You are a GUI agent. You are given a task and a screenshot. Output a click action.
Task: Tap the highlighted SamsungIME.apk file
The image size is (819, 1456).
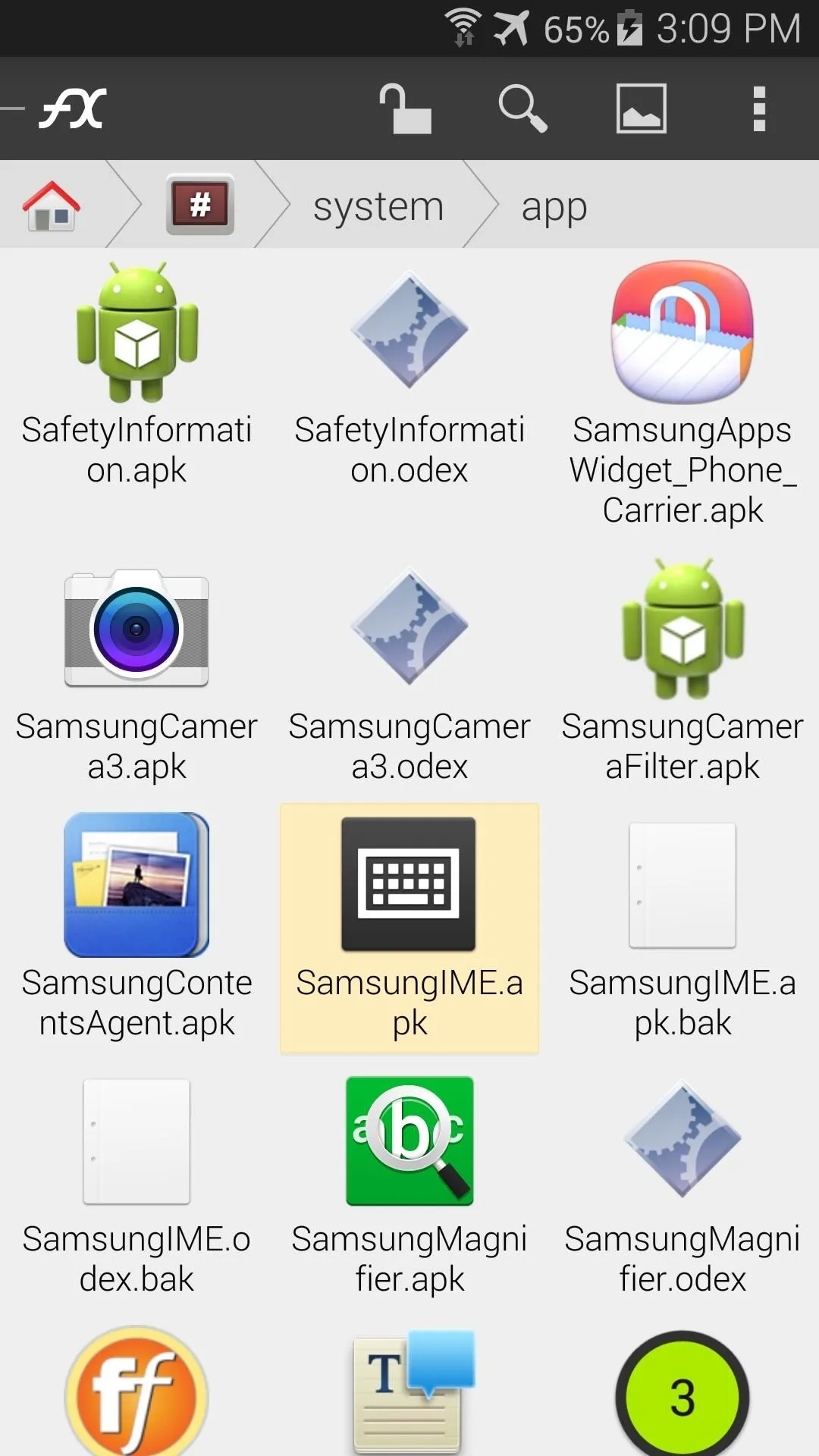(x=409, y=929)
